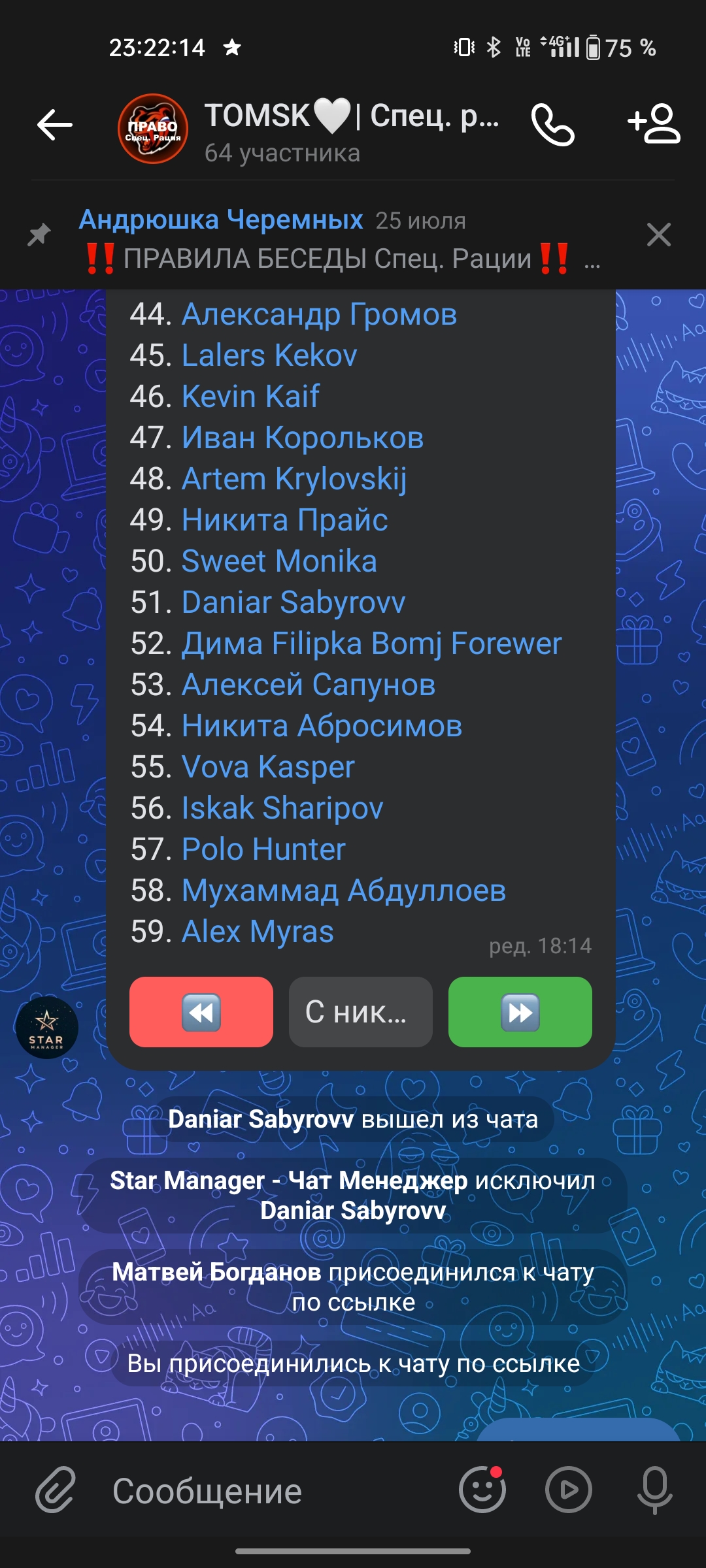This screenshot has height=1568, width=706.
Task: Open Kevin Kaif's profile link
Action: click(x=250, y=397)
